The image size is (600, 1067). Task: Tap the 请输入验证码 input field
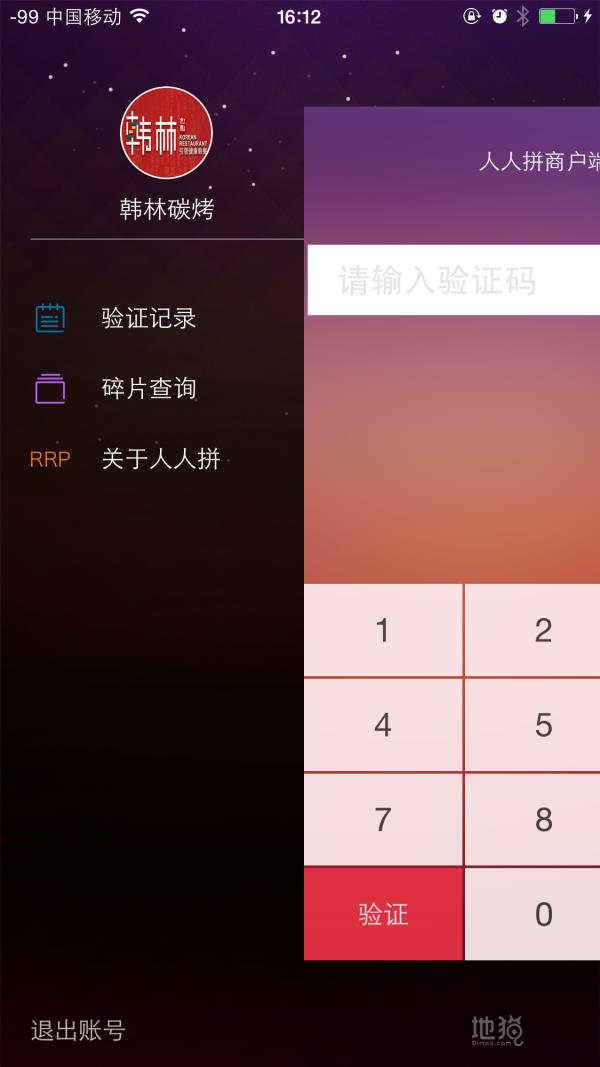pos(453,281)
